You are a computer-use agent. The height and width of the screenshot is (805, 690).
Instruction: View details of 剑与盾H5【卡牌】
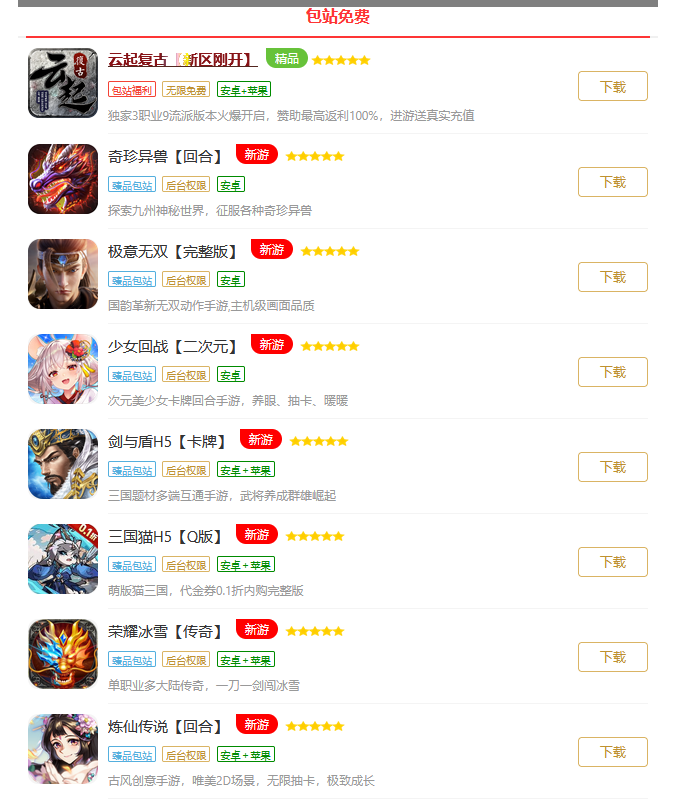click(168, 441)
